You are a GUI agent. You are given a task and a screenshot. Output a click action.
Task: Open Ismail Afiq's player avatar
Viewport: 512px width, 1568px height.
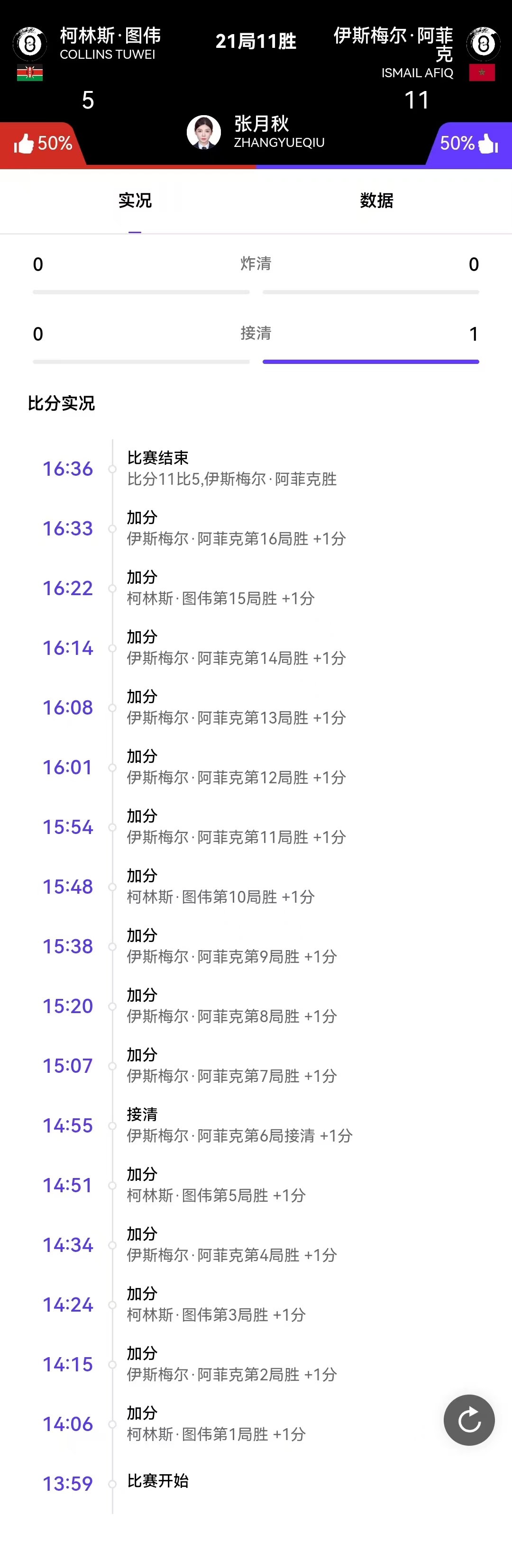[x=483, y=43]
